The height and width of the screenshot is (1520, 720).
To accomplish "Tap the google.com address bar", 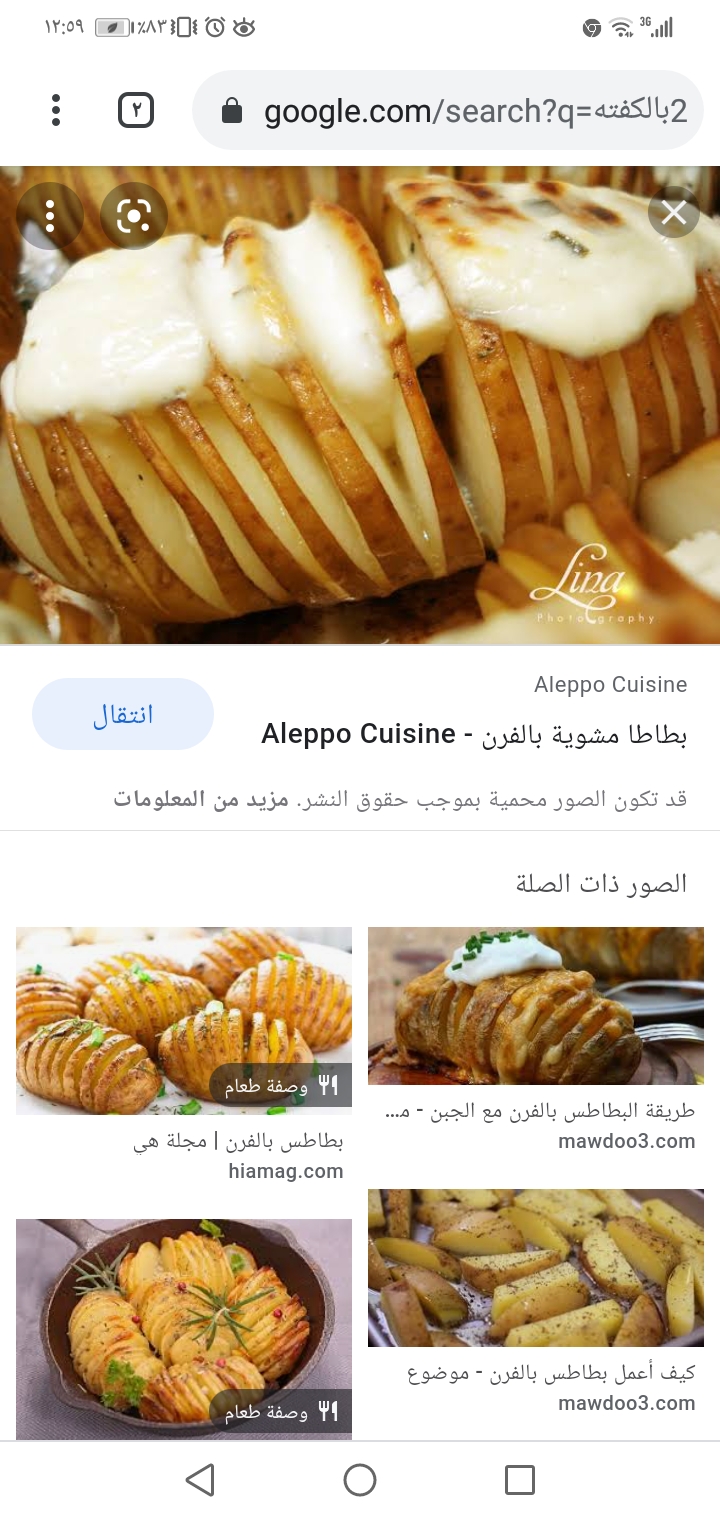I will point(450,111).
